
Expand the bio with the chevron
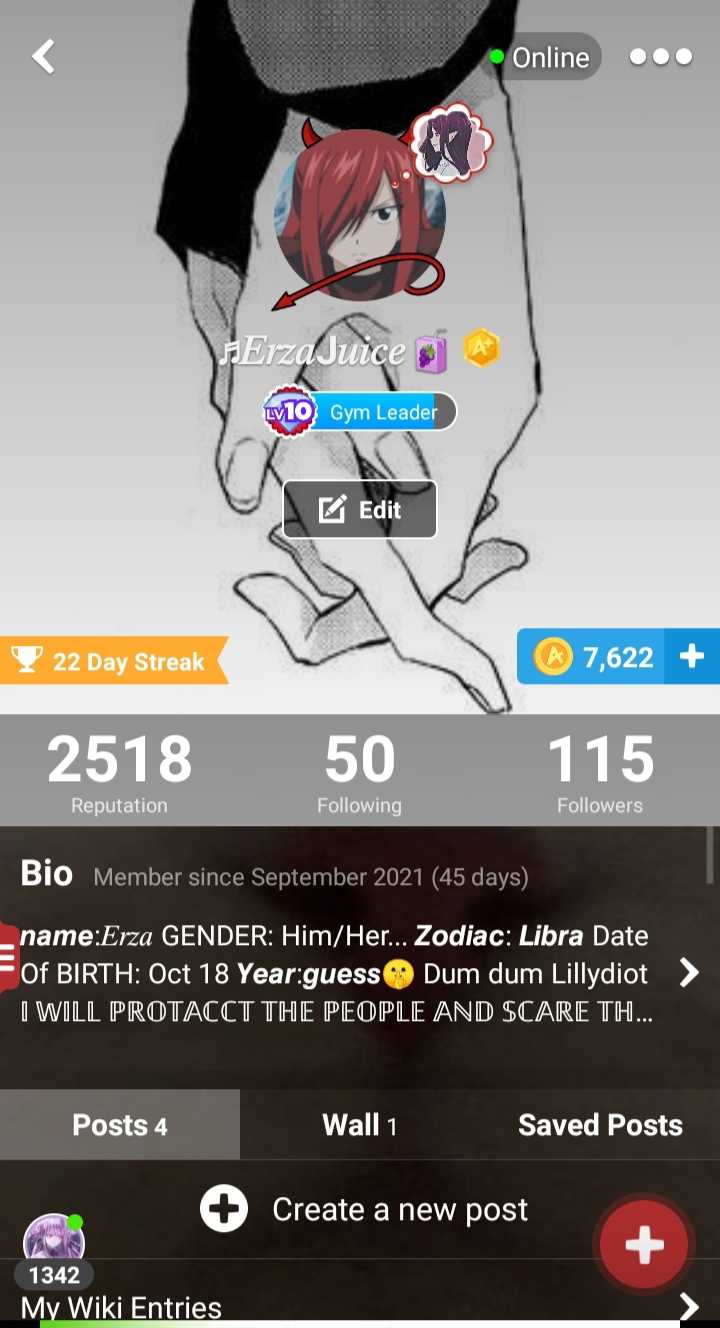tap(689, 972)
